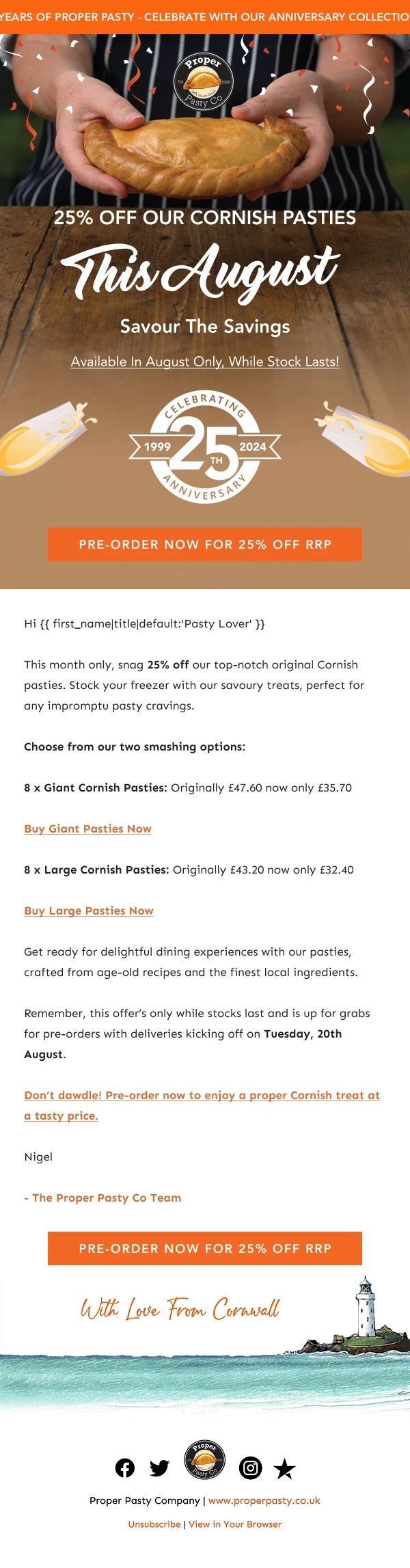Tap the top Pre-Order Now for 25% off button

point(205,544)
